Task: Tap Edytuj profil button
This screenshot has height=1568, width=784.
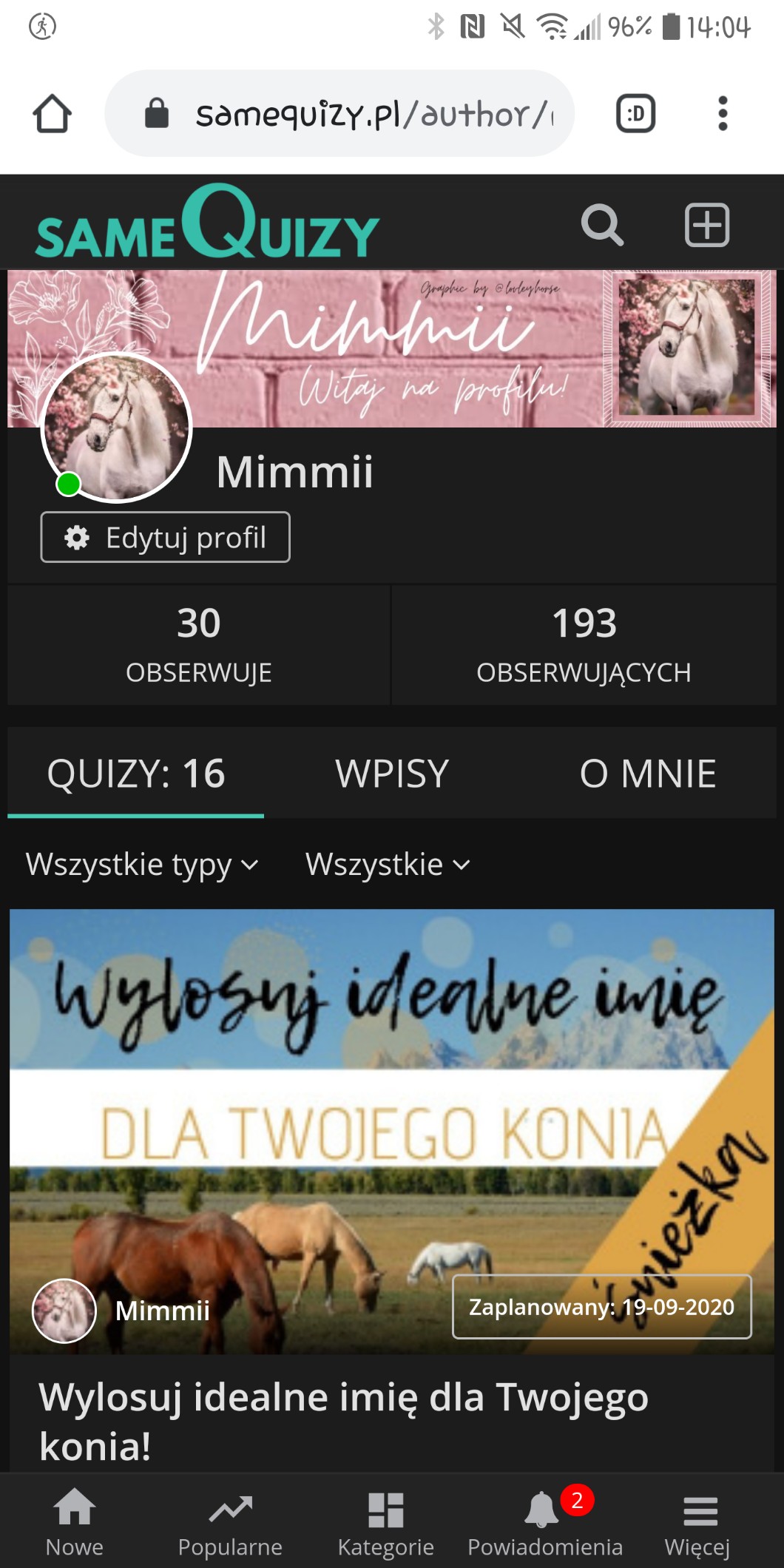Action: point(166,537)
